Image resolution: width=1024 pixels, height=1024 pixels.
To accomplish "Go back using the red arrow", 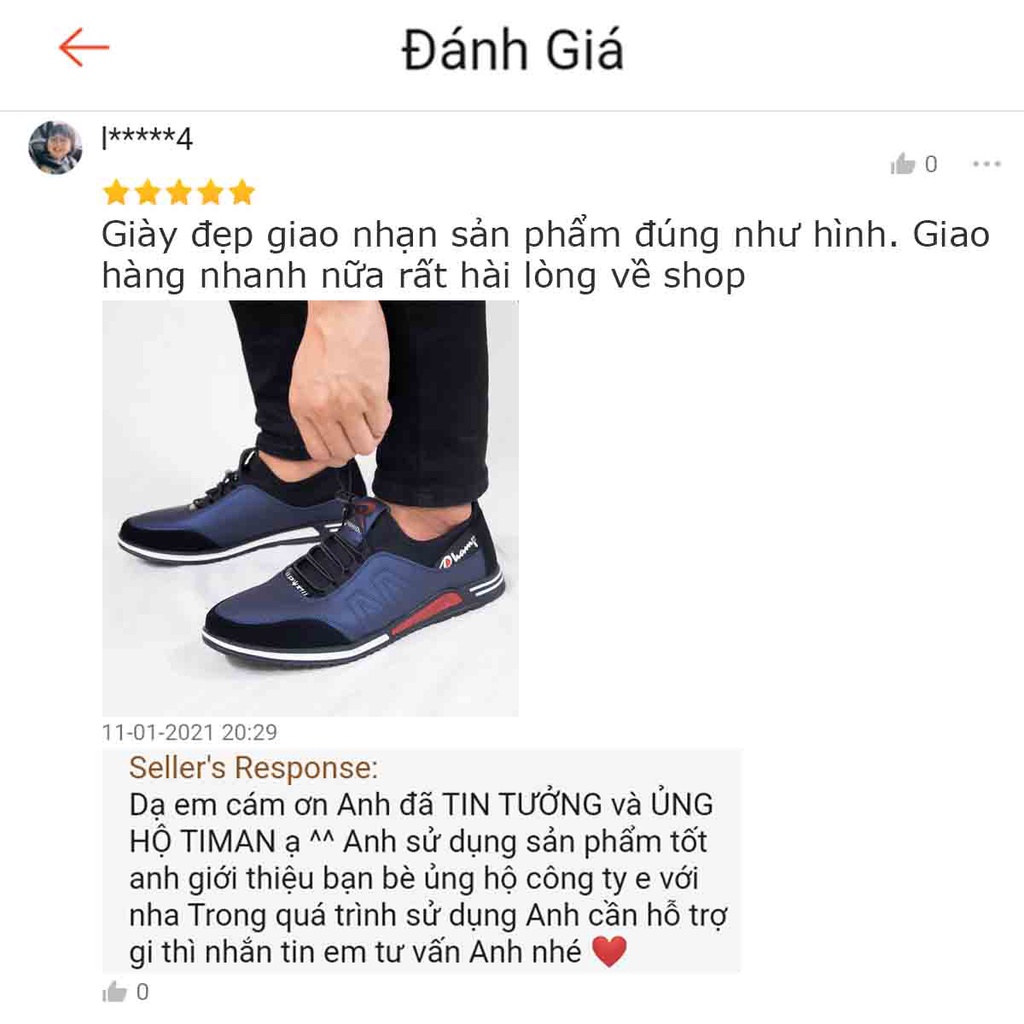I will 83,47.
